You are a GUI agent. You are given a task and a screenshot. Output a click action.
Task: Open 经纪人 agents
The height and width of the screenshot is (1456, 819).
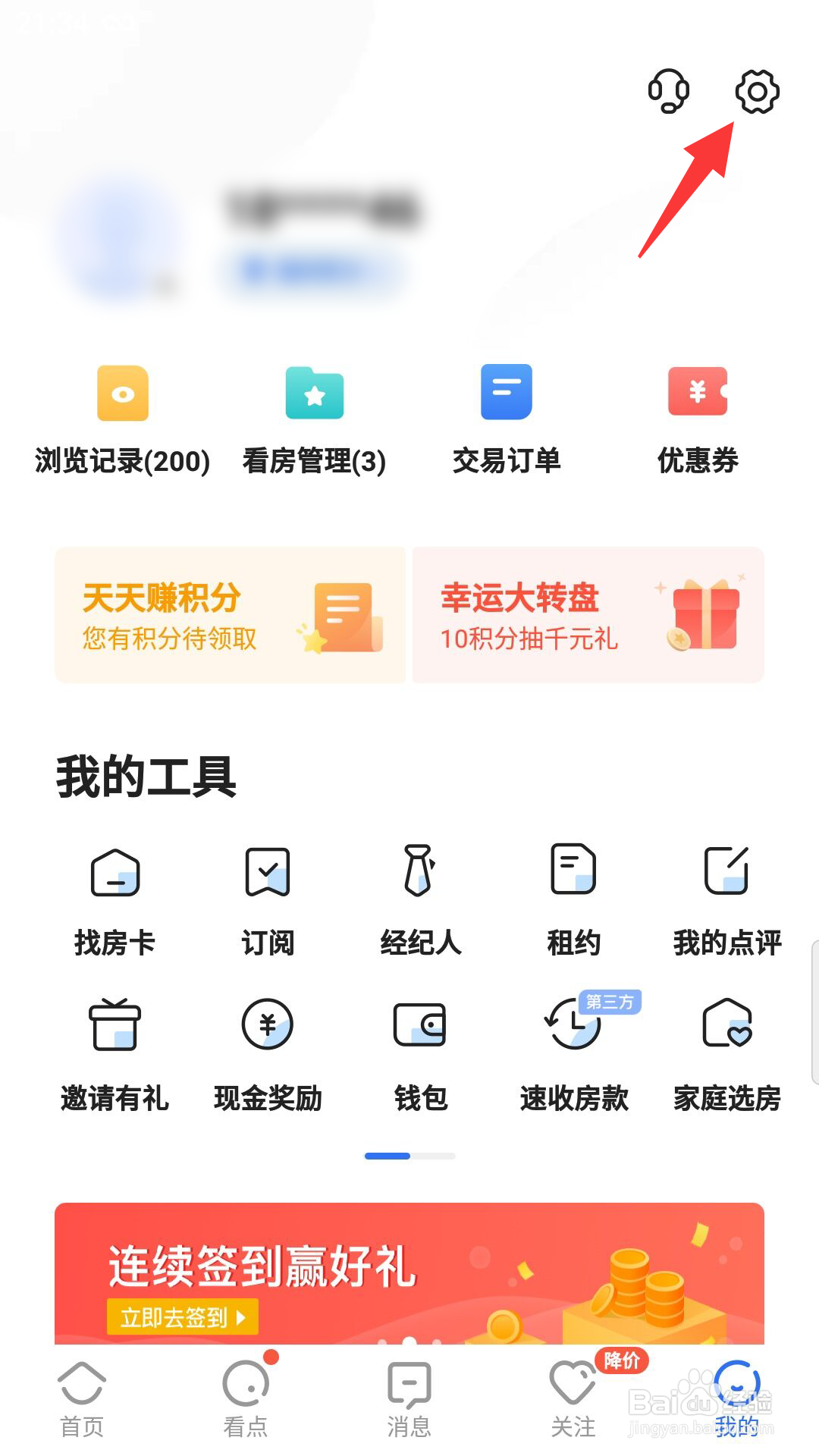tap(421, 902)
